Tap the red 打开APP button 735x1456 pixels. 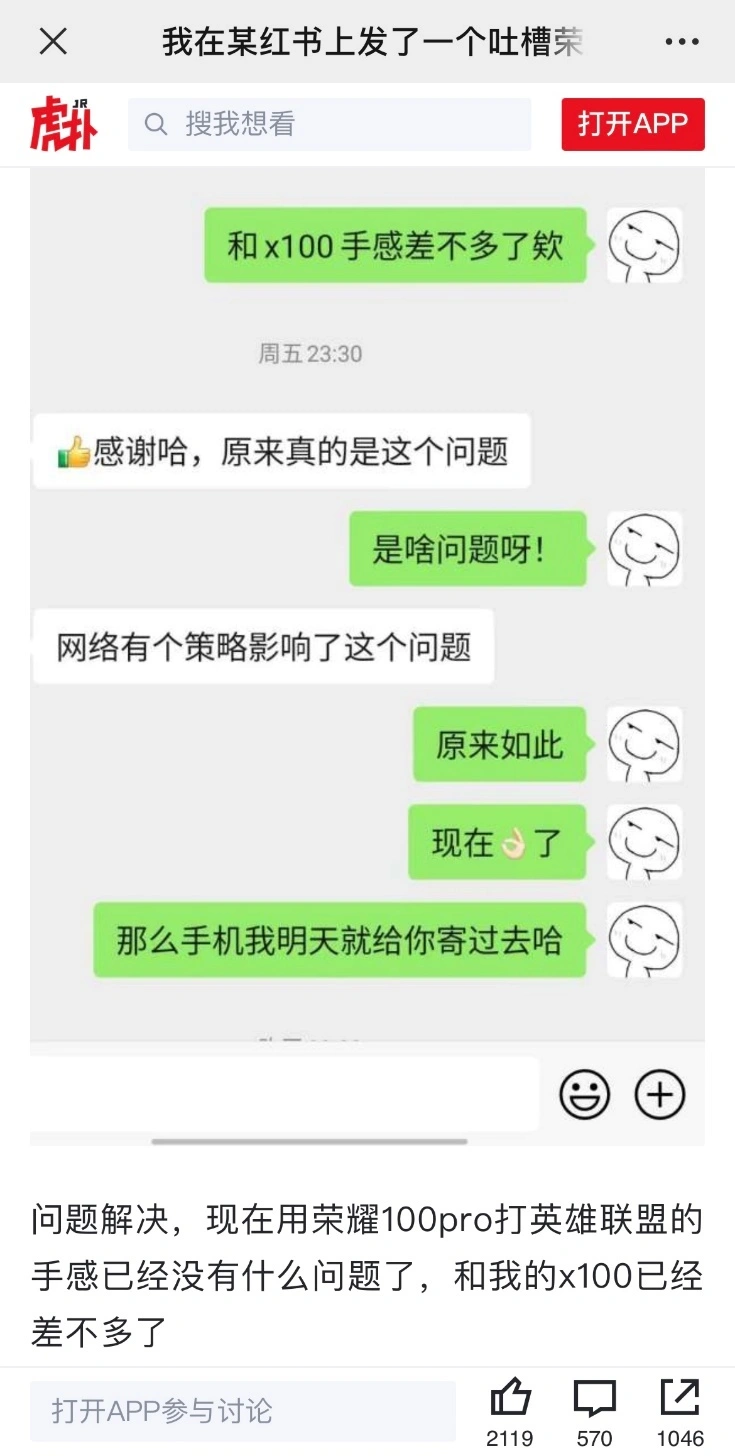coord(632,125)
